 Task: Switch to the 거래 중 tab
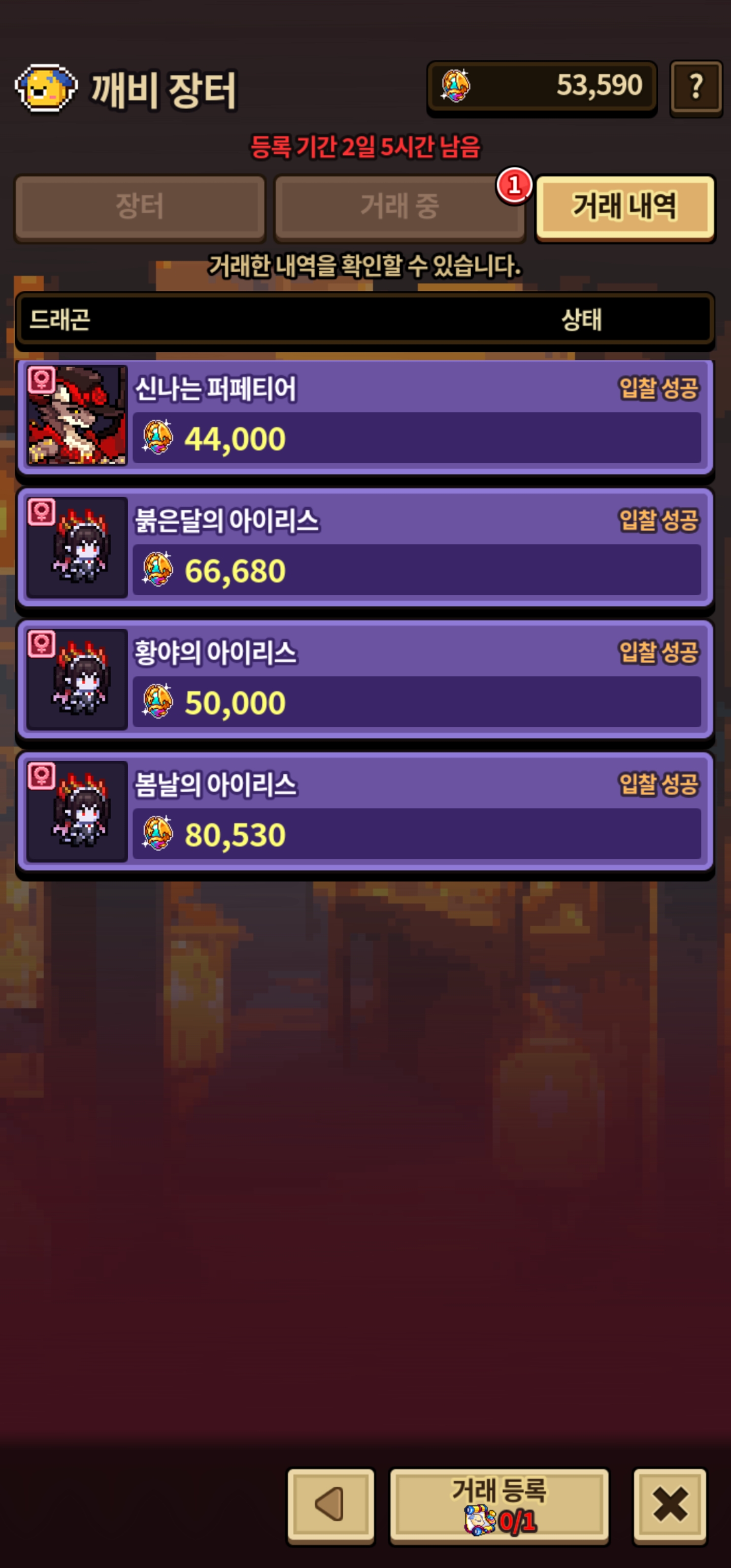click(400, 207)
